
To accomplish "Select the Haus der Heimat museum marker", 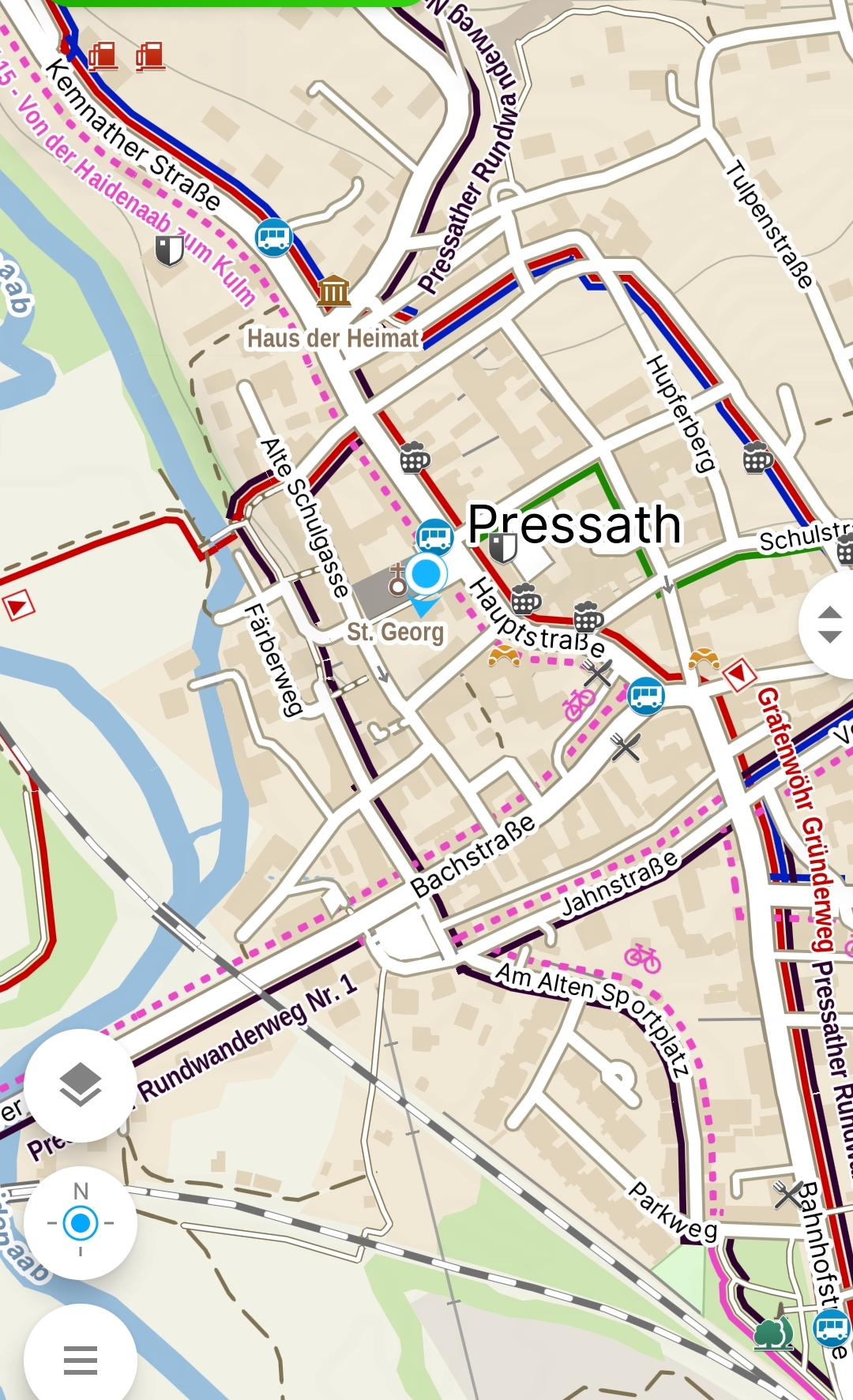I will click(x=333, y=291).
